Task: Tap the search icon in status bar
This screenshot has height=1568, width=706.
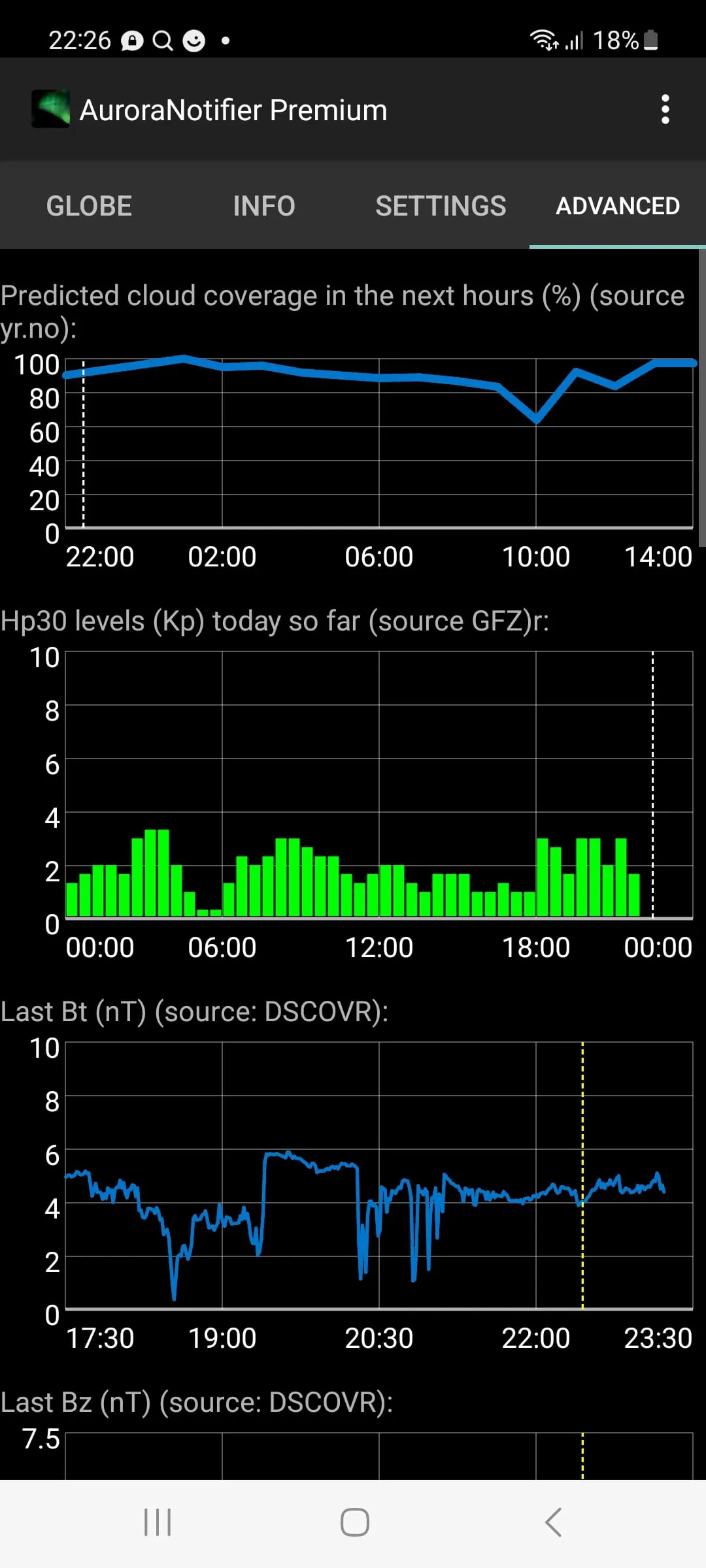Action: click(x=162, y=41)
